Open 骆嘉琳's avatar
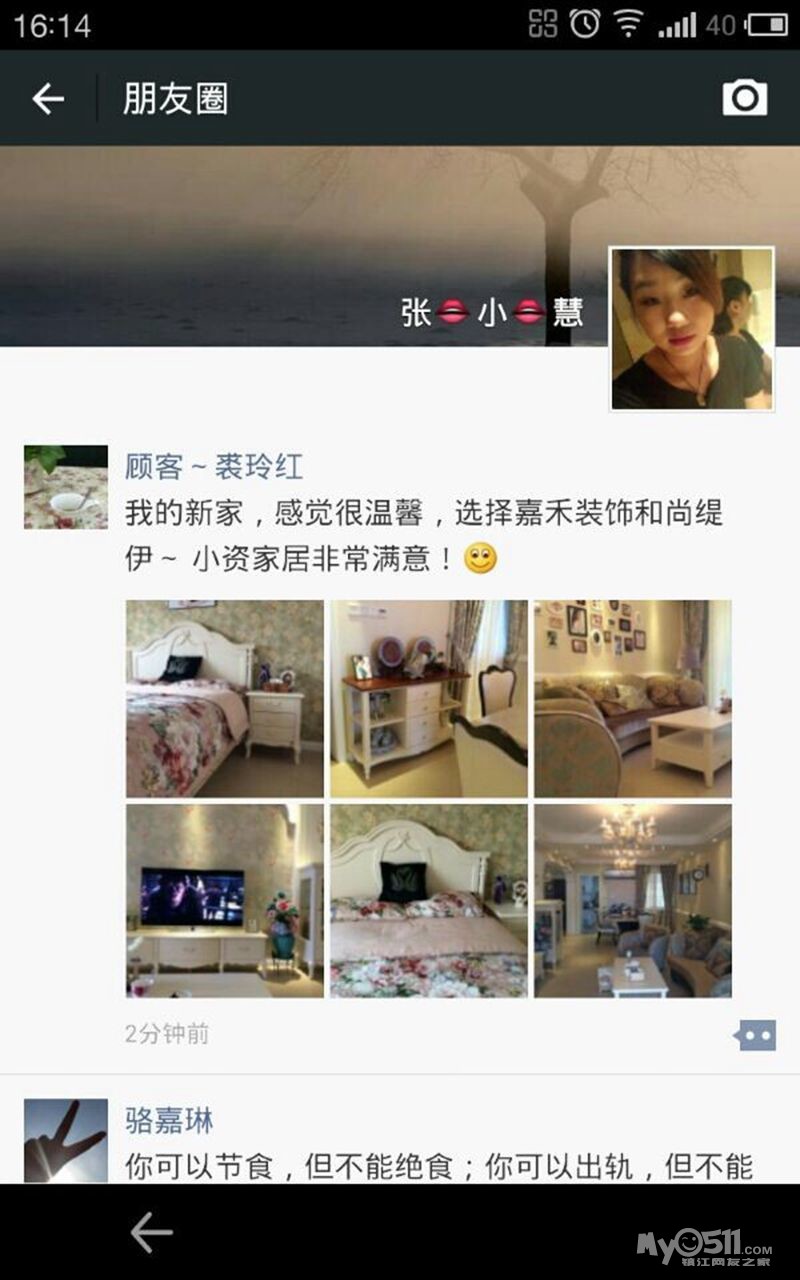 66,1140
